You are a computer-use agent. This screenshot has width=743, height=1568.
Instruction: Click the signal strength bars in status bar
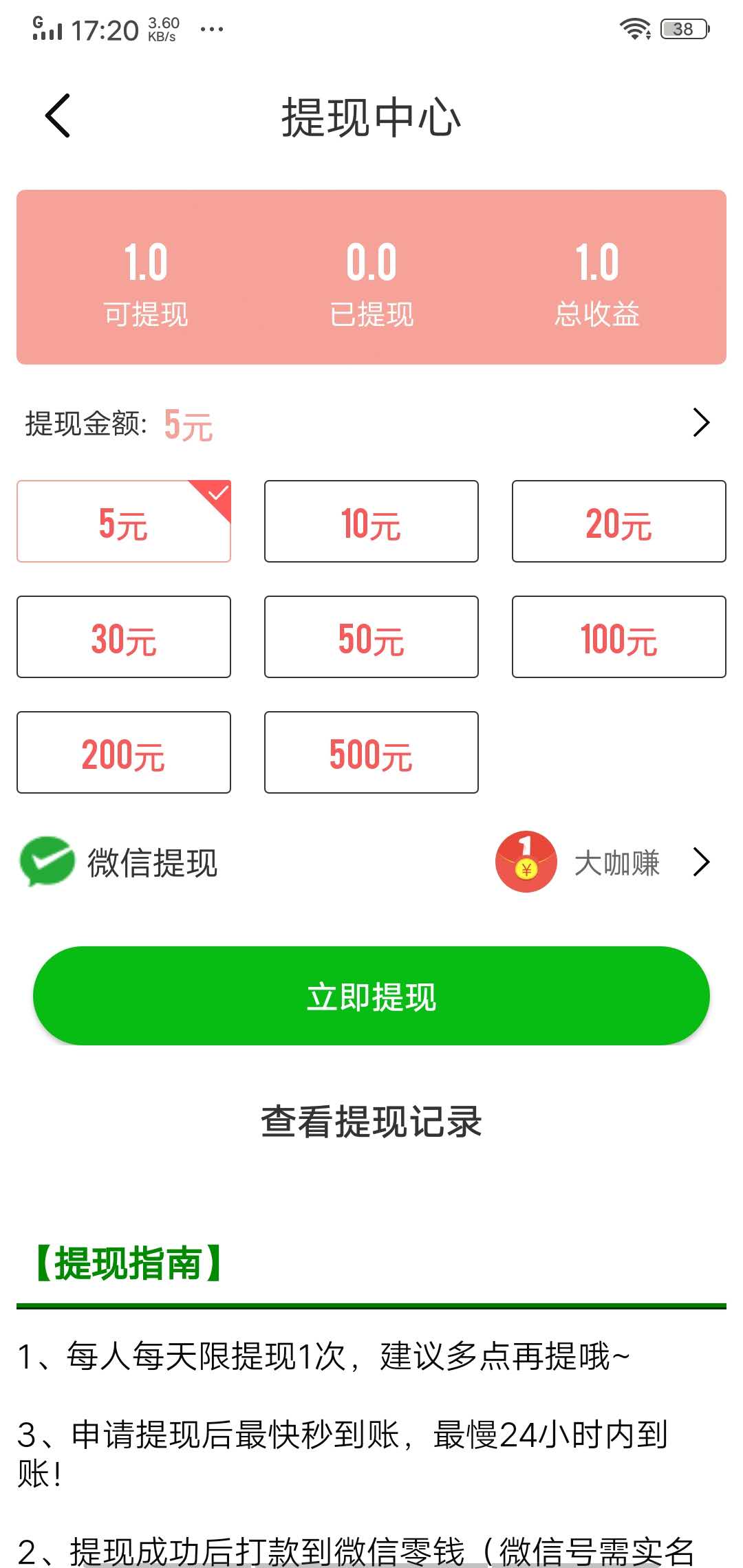pyautogui.click(x=48, y=29)
